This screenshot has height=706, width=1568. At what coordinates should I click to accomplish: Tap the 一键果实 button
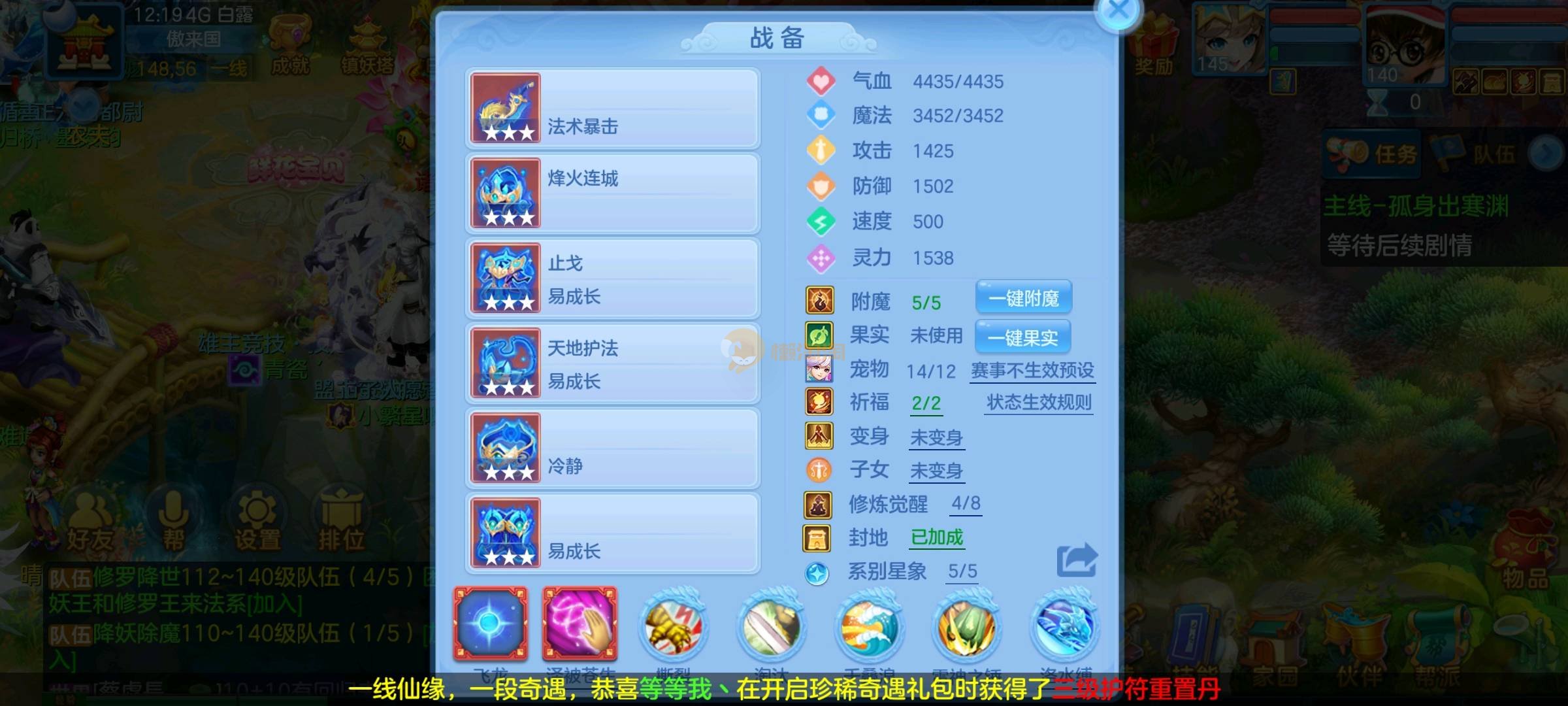(1022, 337)
